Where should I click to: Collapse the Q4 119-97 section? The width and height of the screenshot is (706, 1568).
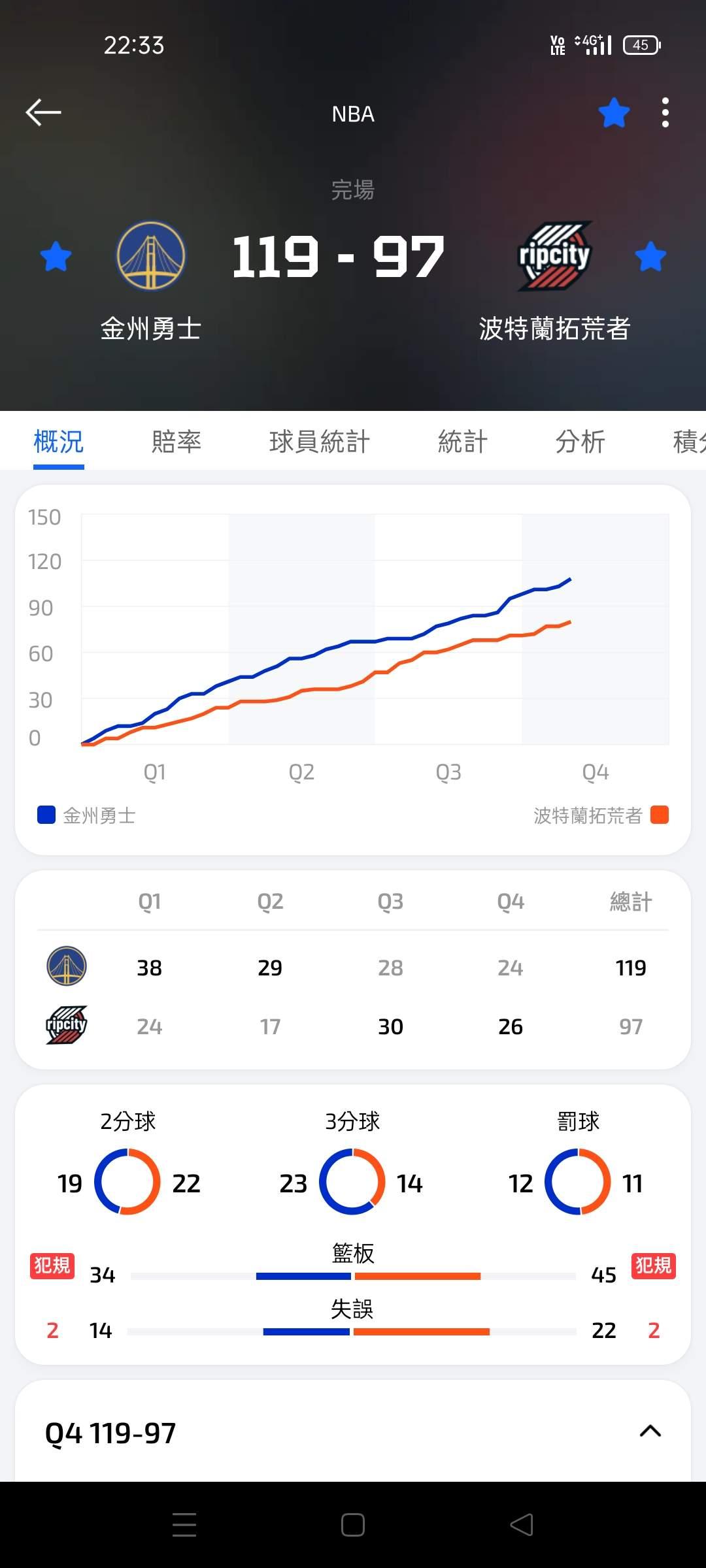[x=650, y=1431]
